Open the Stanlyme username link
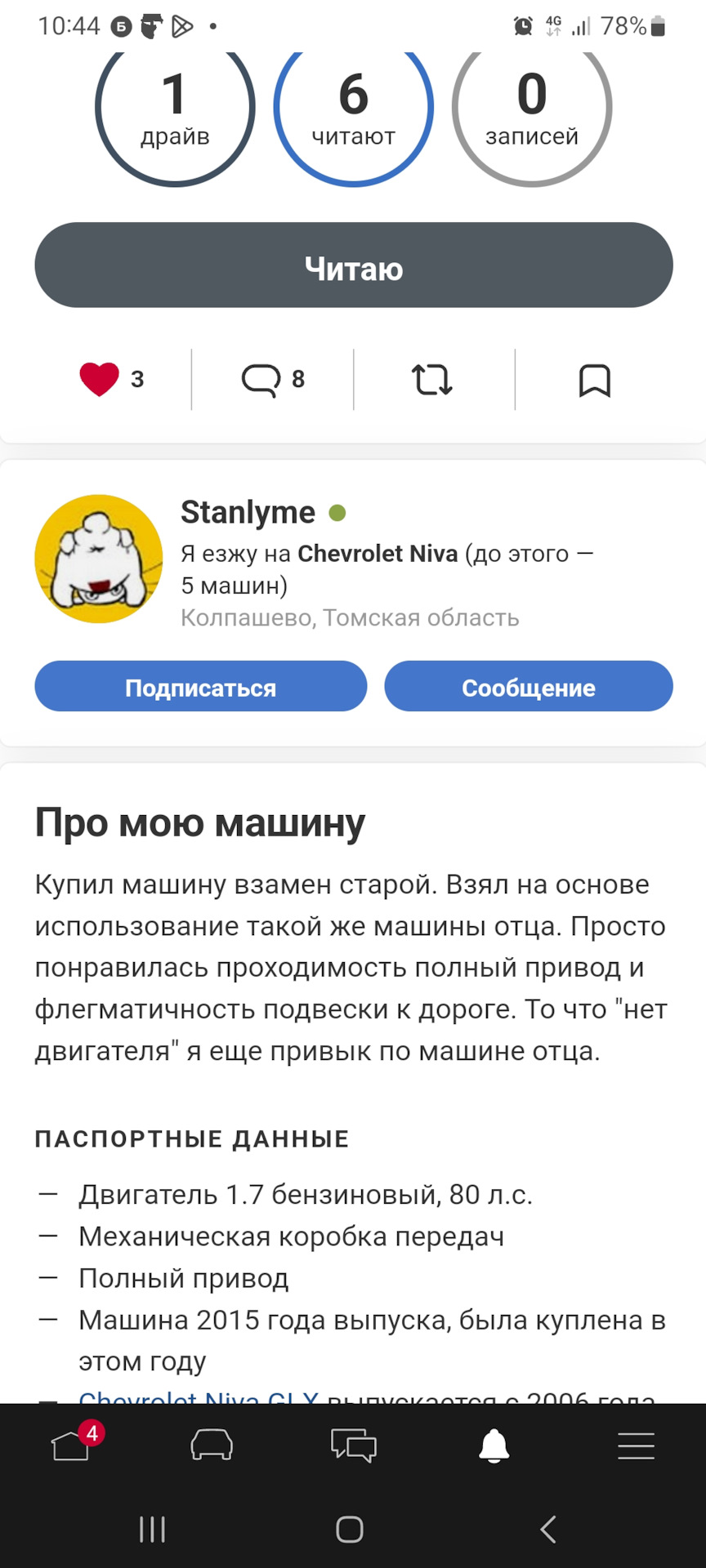The image size is (706, 1568). [x=248, y=513]
